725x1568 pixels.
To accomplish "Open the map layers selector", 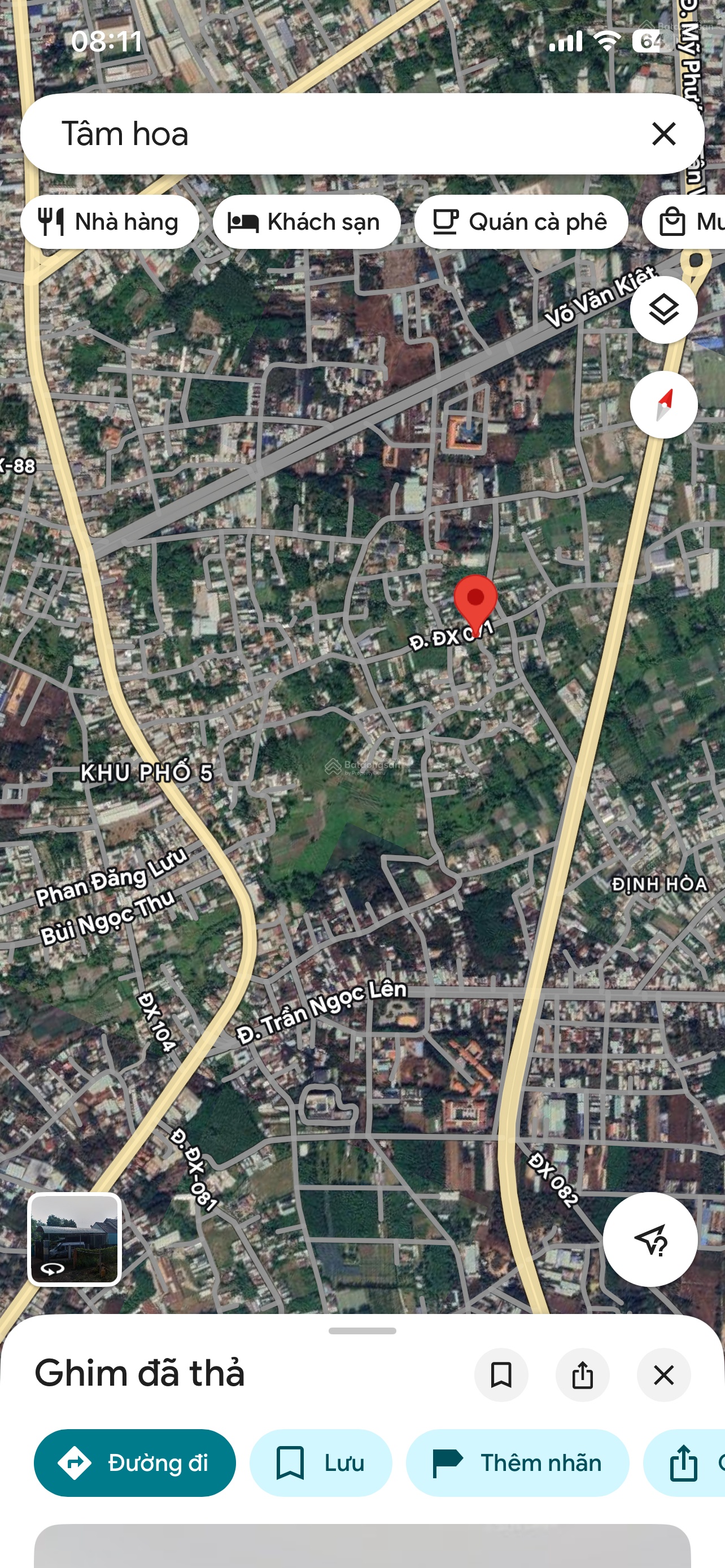I will click(x=663, y=310).
